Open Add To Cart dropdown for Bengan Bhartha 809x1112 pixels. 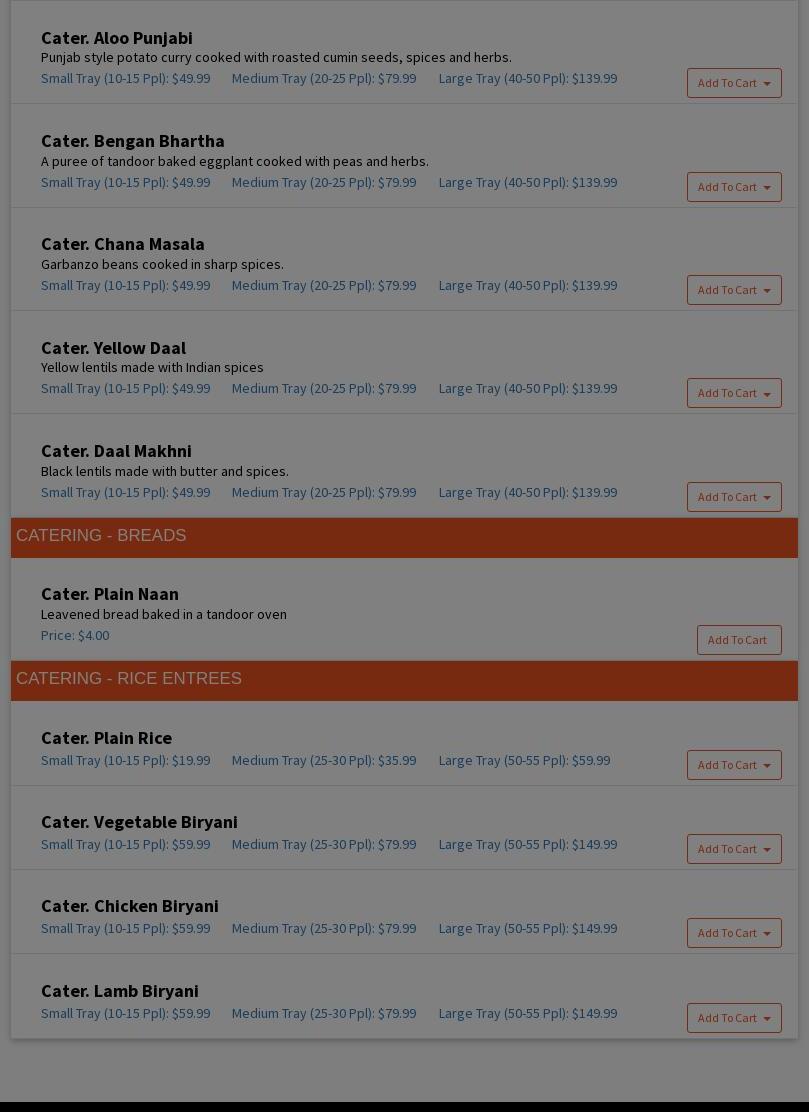coord(733,187)
